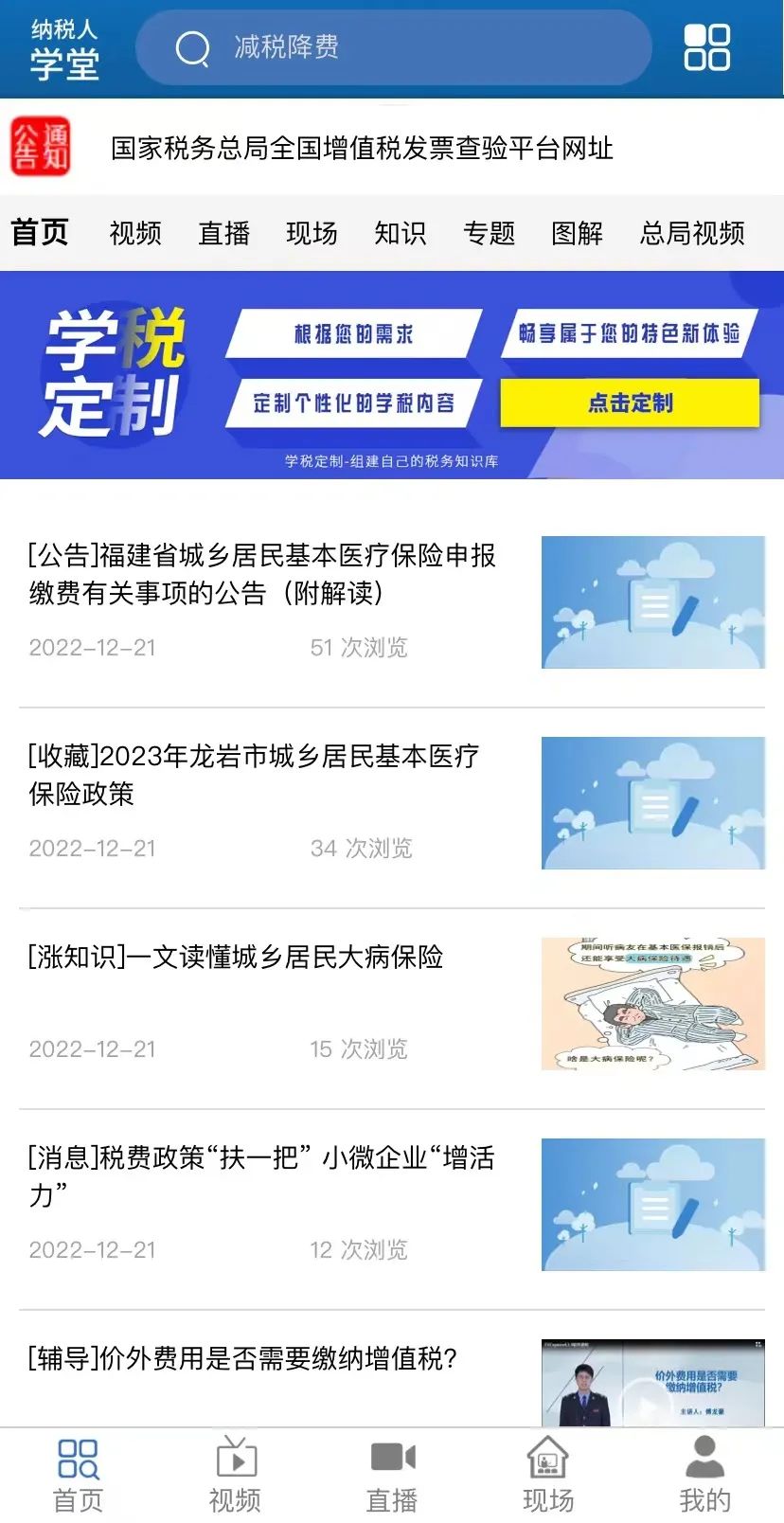The height and width of the screenshot is (1523, 784).
Task: Open the 福建省城乡居民基本医疗保险 announcement
Action: [x=392, y=601]
